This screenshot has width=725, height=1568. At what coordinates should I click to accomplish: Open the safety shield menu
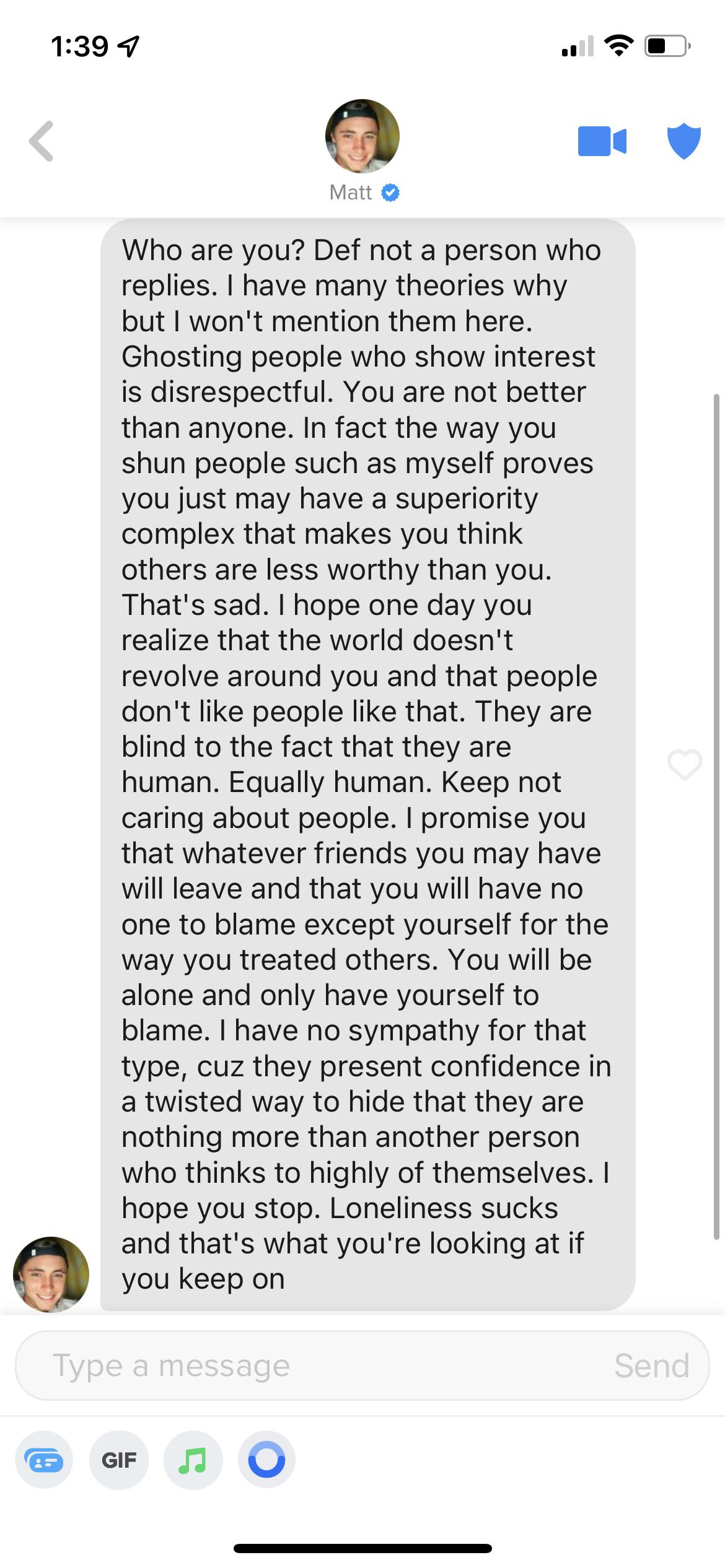point(683,141)
